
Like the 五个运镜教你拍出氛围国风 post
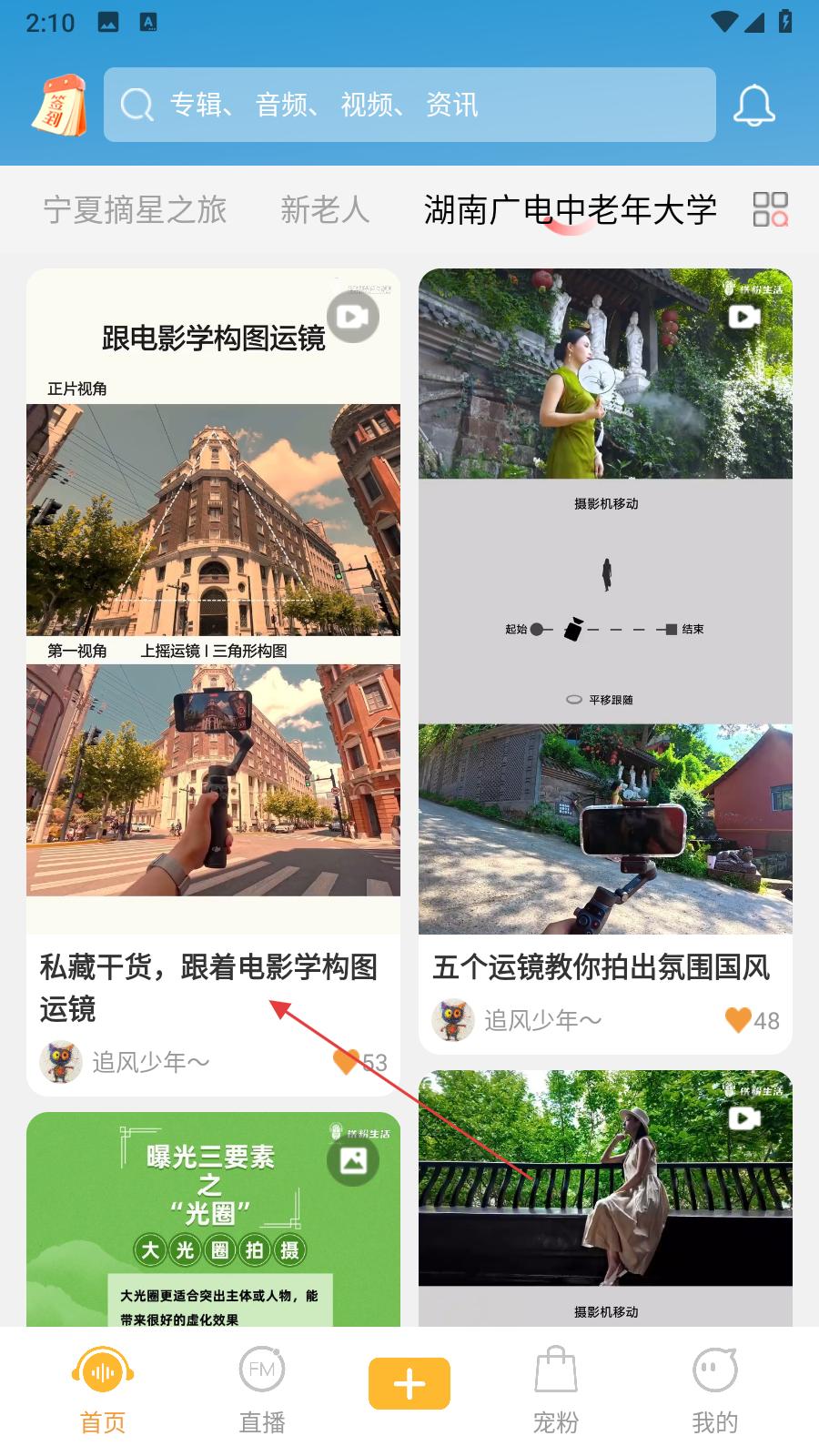(739, 1020)
